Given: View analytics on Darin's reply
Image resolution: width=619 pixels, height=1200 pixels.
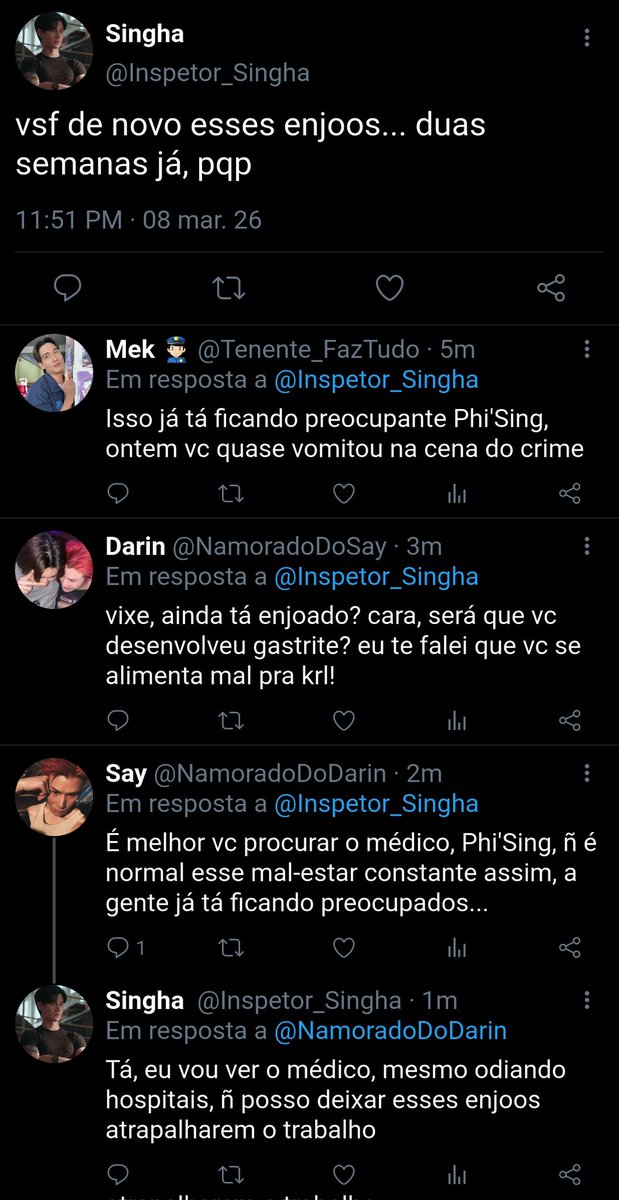Looking at the screenshot, I should coord(457,720).
